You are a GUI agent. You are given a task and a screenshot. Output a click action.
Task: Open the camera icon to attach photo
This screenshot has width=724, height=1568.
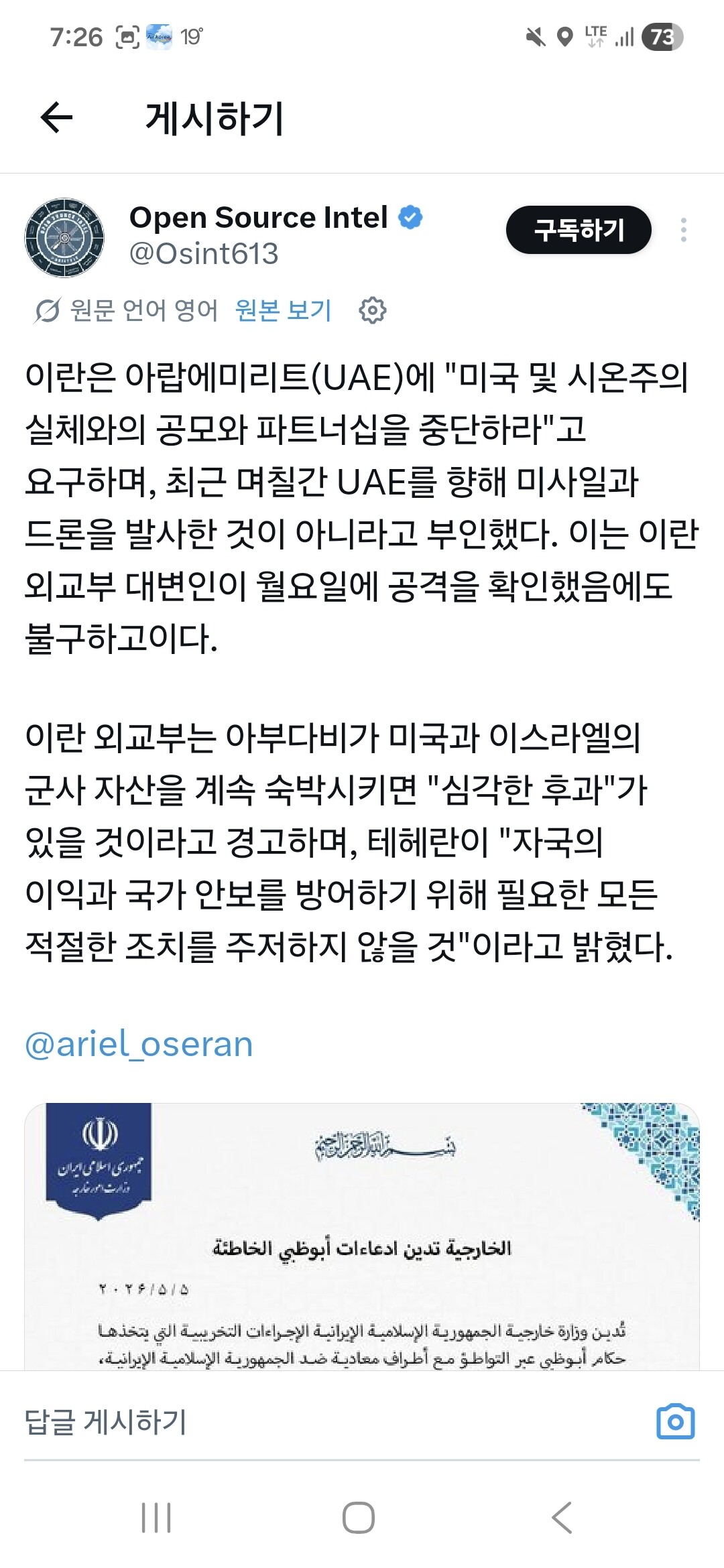tap(676, 1421)
